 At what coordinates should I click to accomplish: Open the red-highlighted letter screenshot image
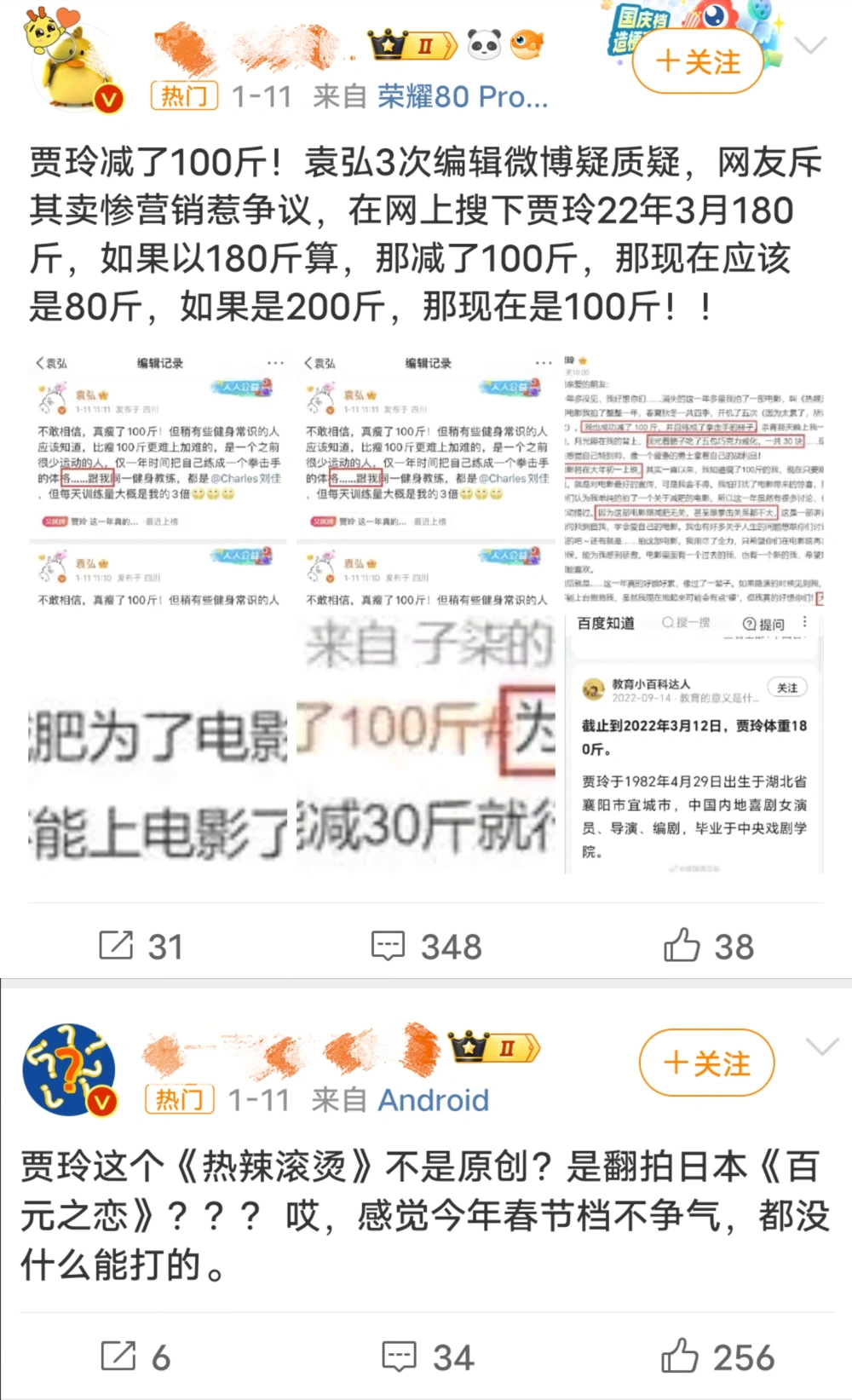694,477
